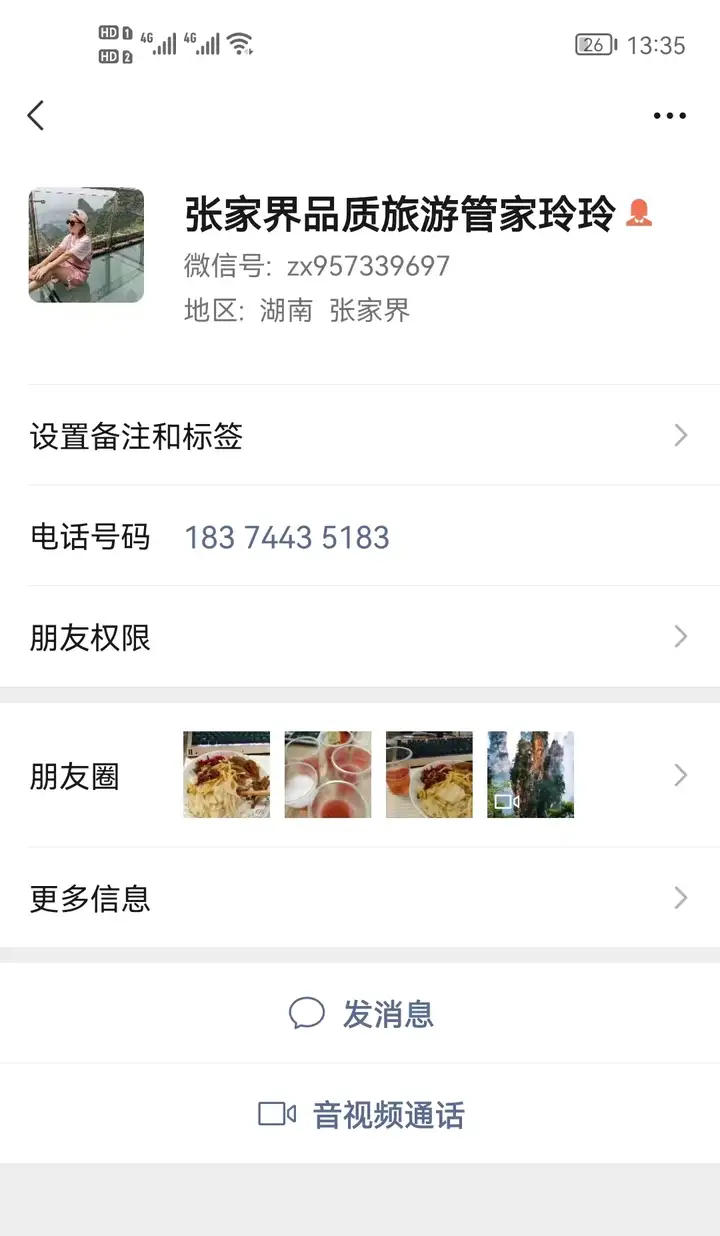Start 音视频通话 call

(x=360, y=1114)
